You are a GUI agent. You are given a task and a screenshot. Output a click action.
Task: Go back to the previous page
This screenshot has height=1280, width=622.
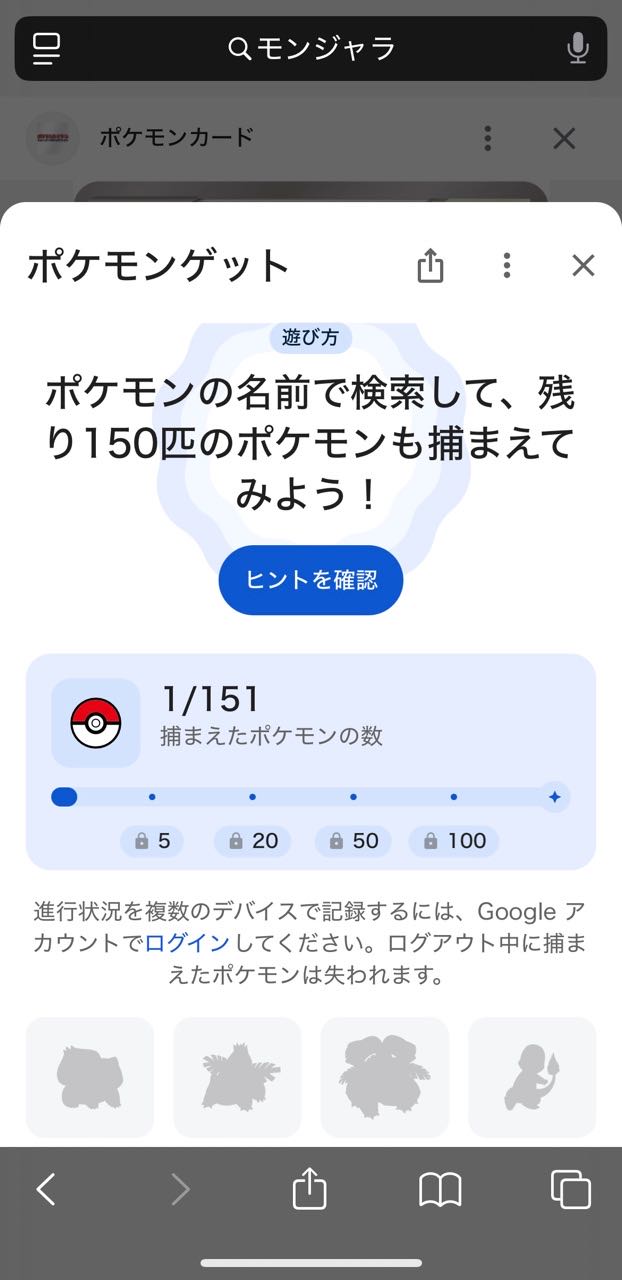tap(46, 1189)
